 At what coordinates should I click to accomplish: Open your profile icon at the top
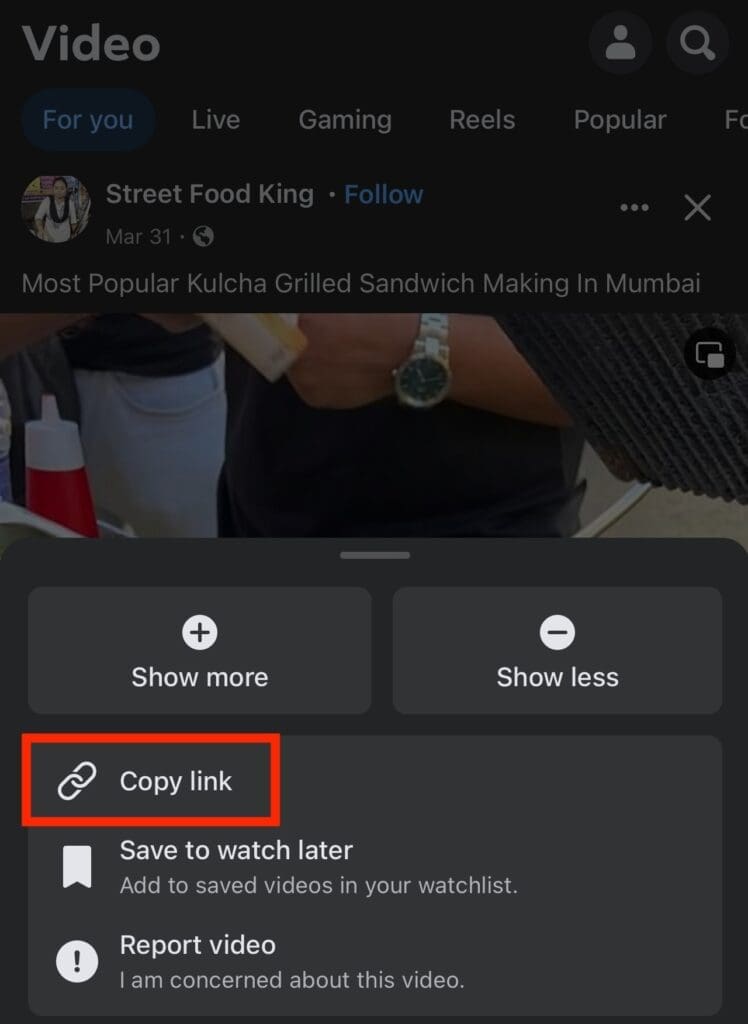tap(620, 43)
